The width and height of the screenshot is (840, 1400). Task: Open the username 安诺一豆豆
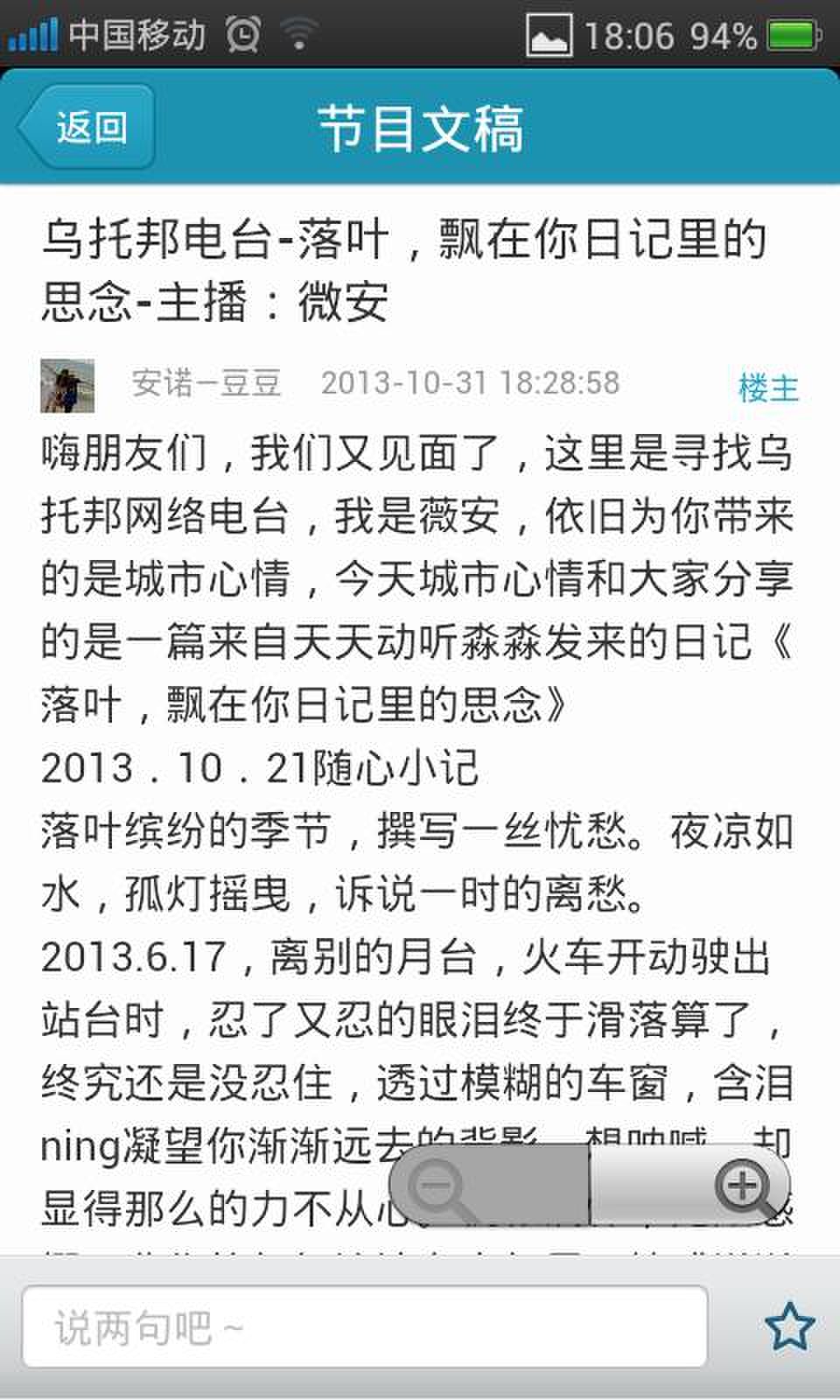coord(206,383)
